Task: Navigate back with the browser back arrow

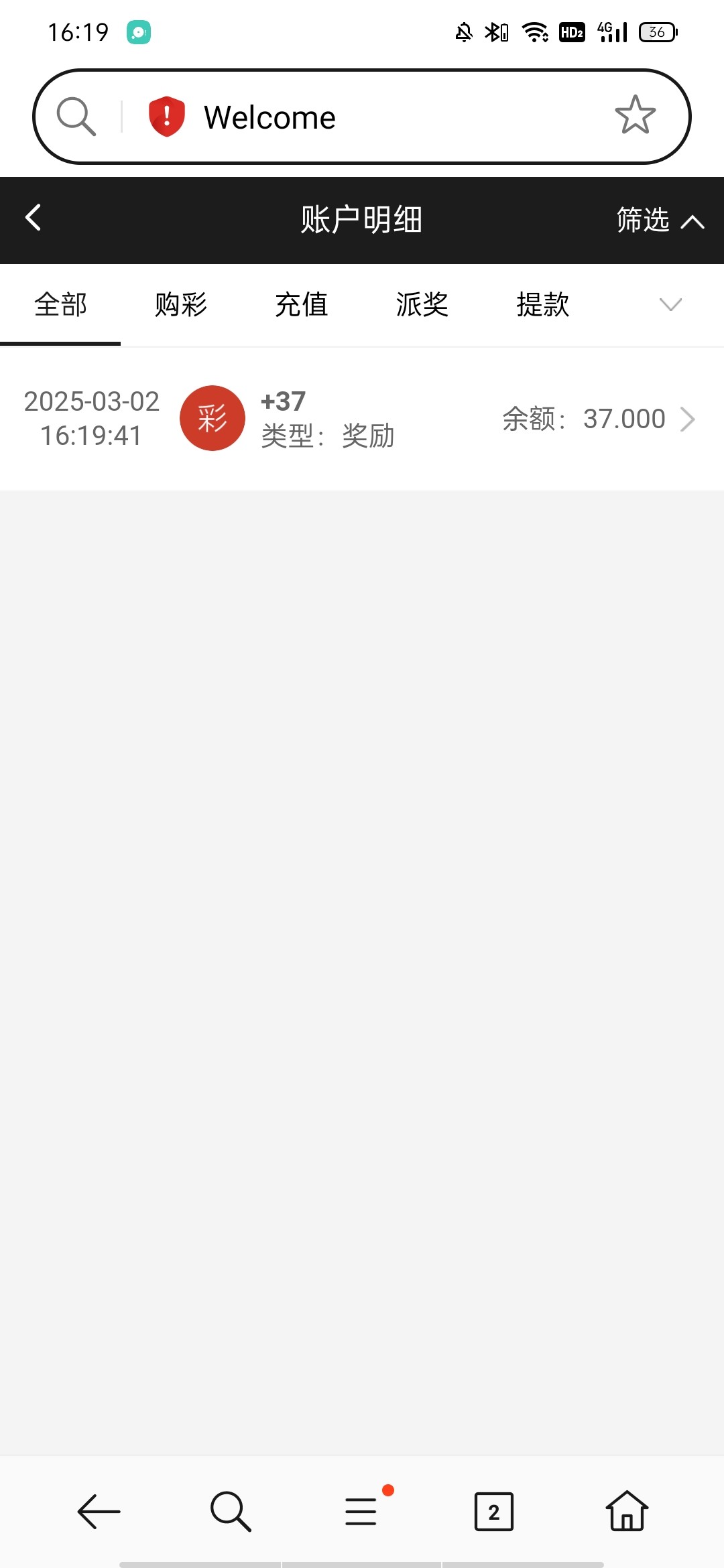Action: (x=99, y=1512)
